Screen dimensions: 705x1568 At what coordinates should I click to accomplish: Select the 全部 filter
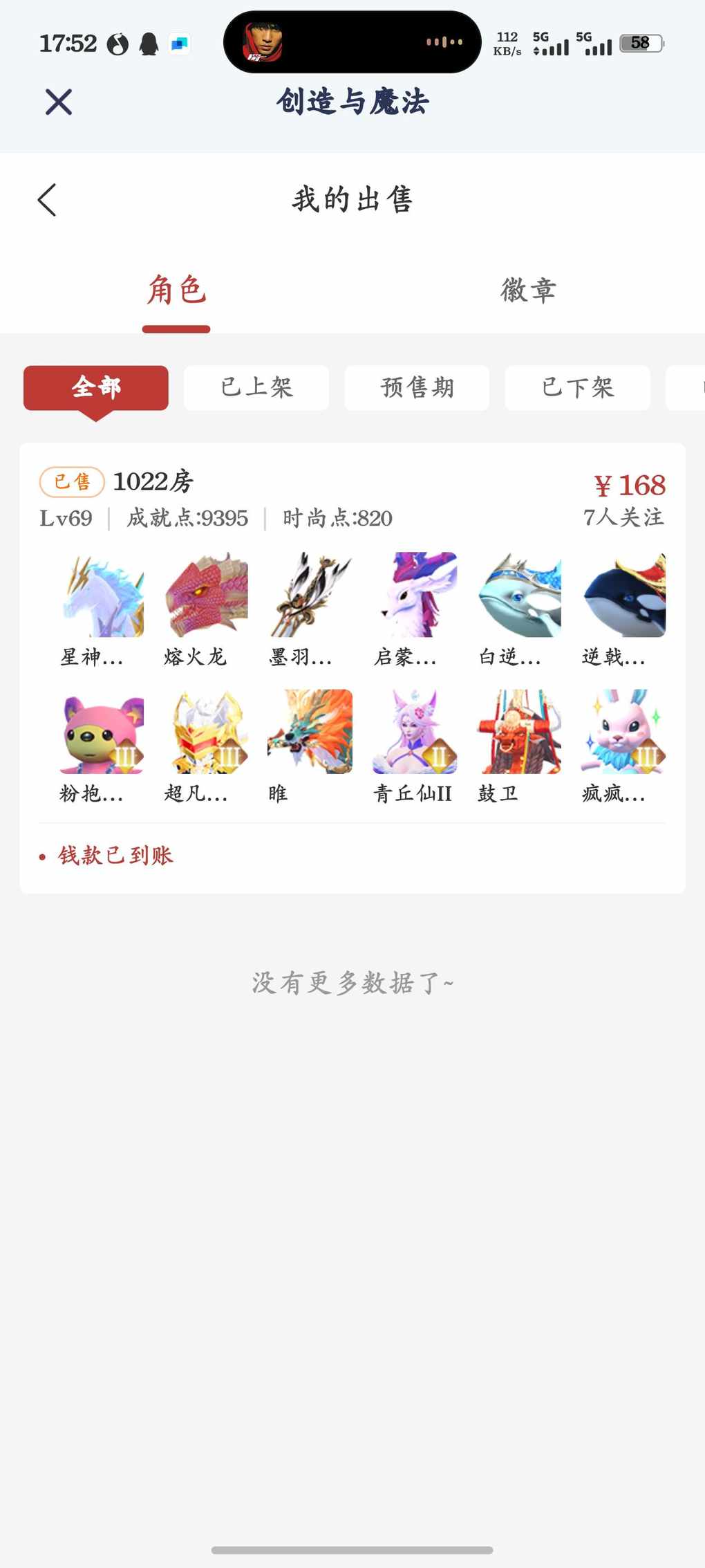(x=96, y=387)
